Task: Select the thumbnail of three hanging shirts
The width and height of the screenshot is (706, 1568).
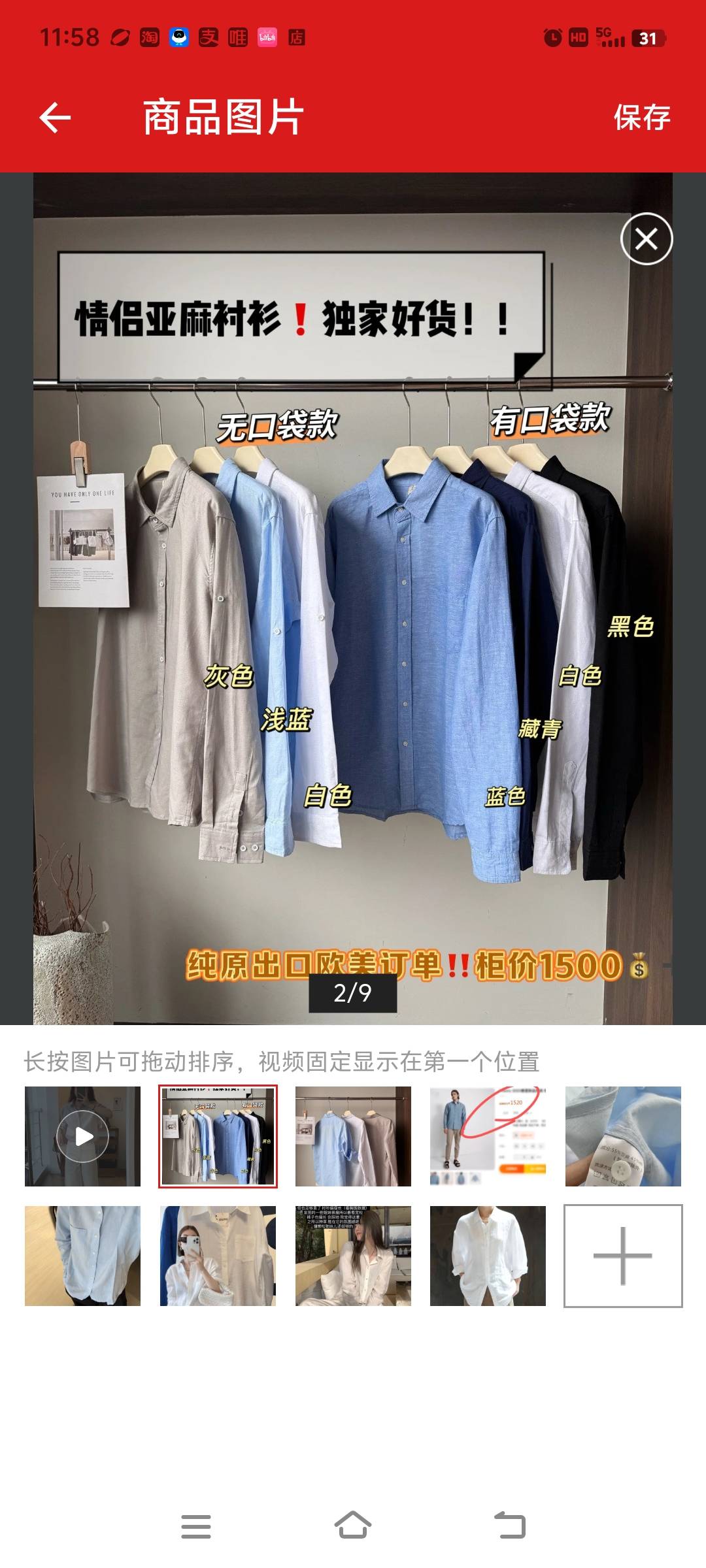Action: [x=353, y=1136]
